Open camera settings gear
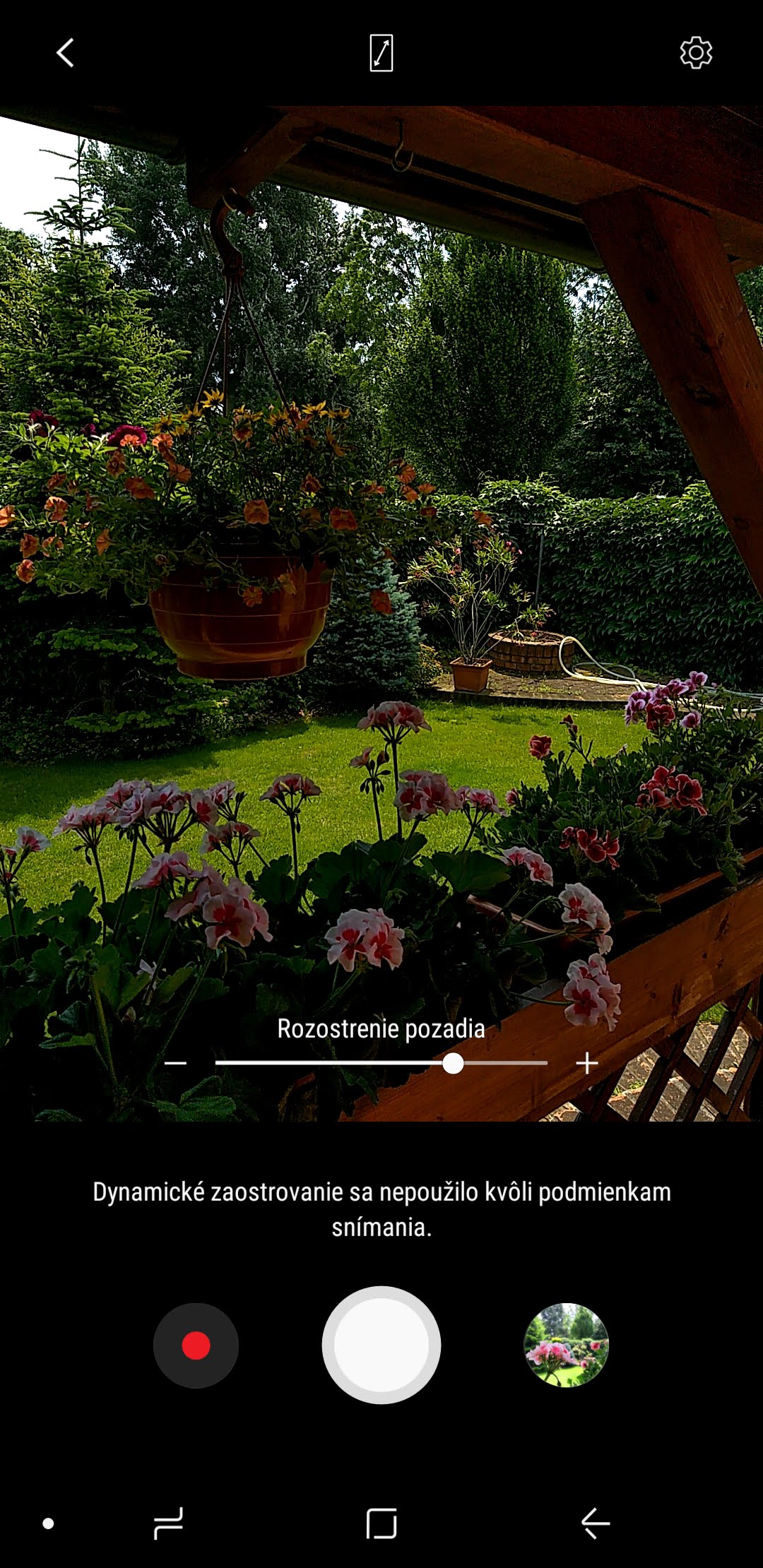 coord(696,53)
